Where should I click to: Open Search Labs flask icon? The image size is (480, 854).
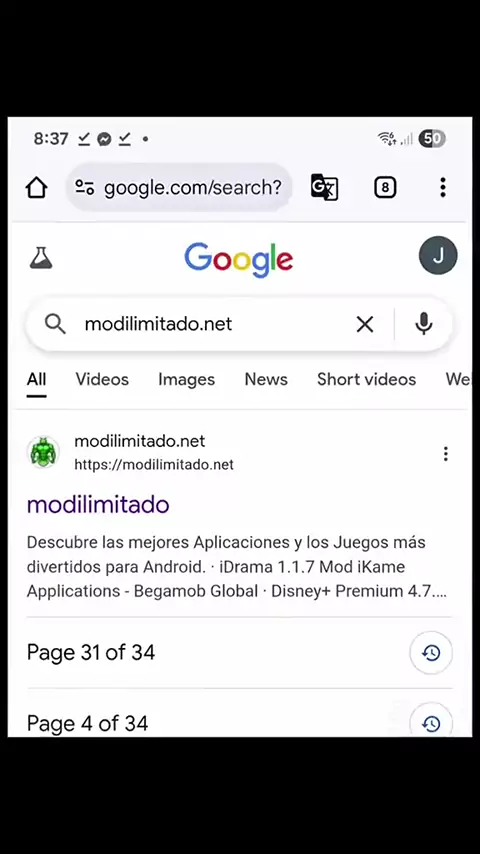click(41, 258)
